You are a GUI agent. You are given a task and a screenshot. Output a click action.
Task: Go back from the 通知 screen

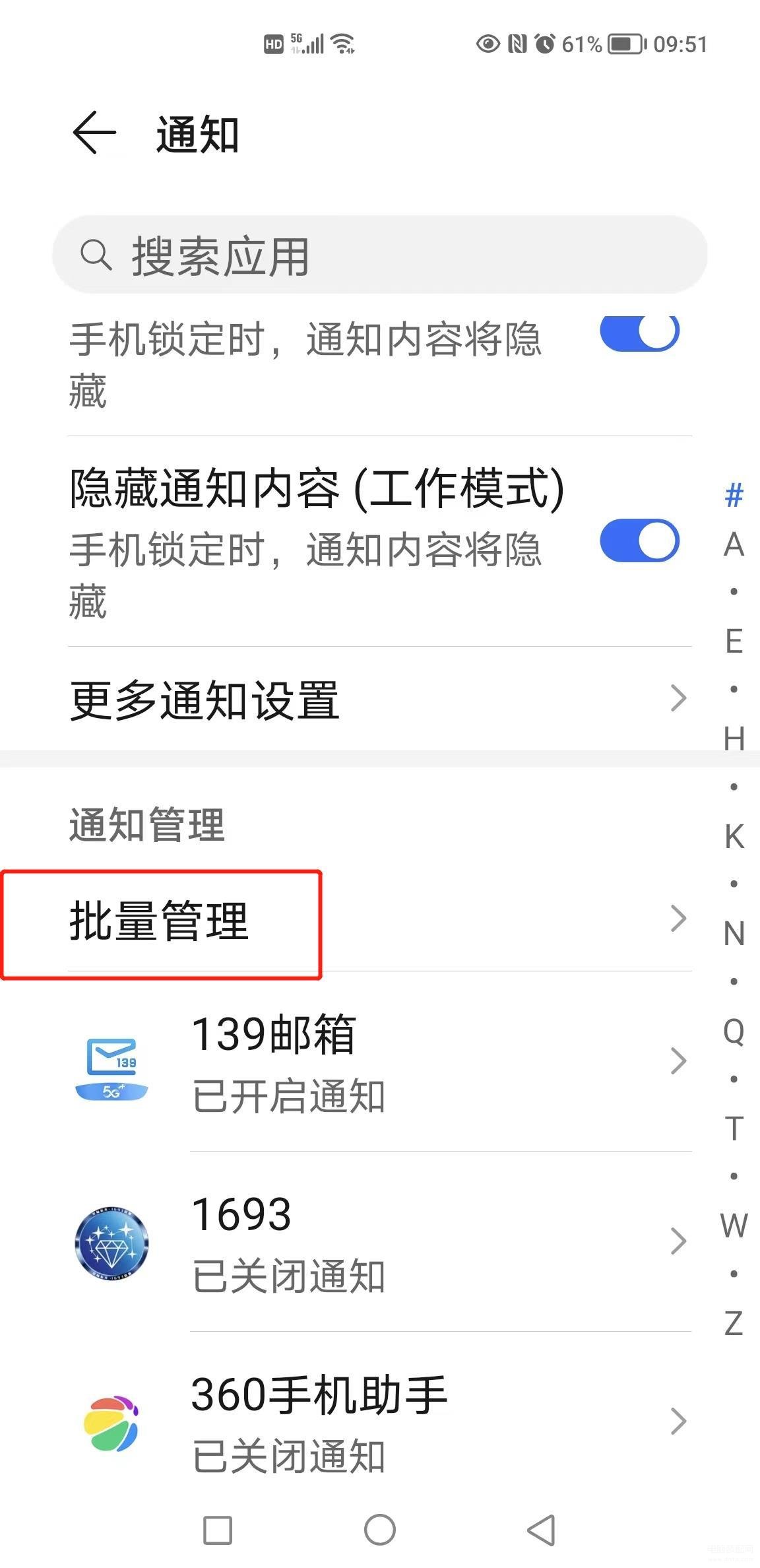94,133
